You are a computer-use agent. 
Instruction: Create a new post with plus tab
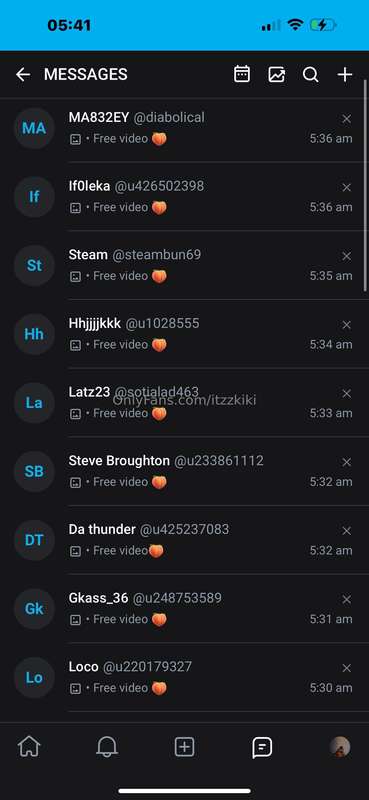184,747
